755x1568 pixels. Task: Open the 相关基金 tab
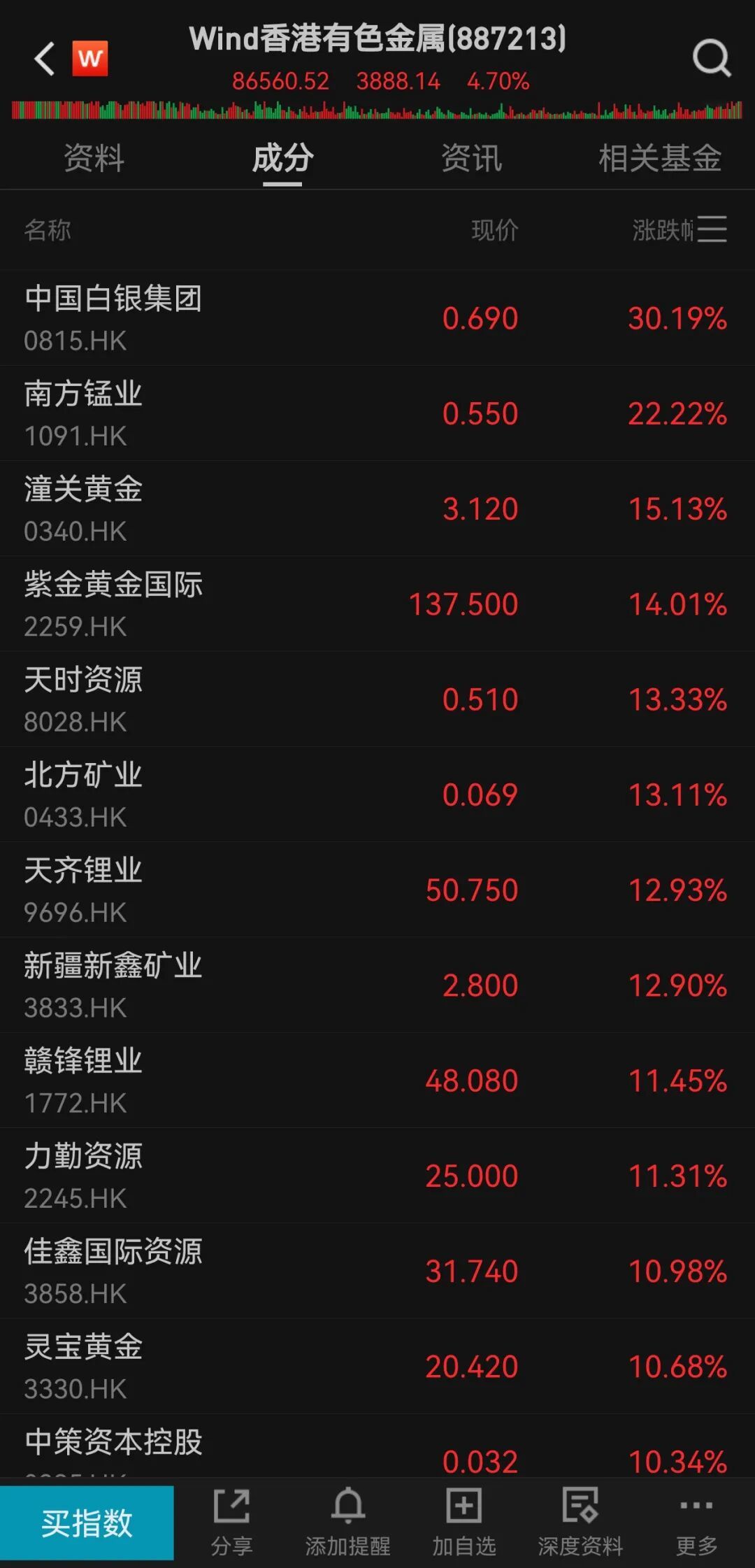click(x=660, y=159)
